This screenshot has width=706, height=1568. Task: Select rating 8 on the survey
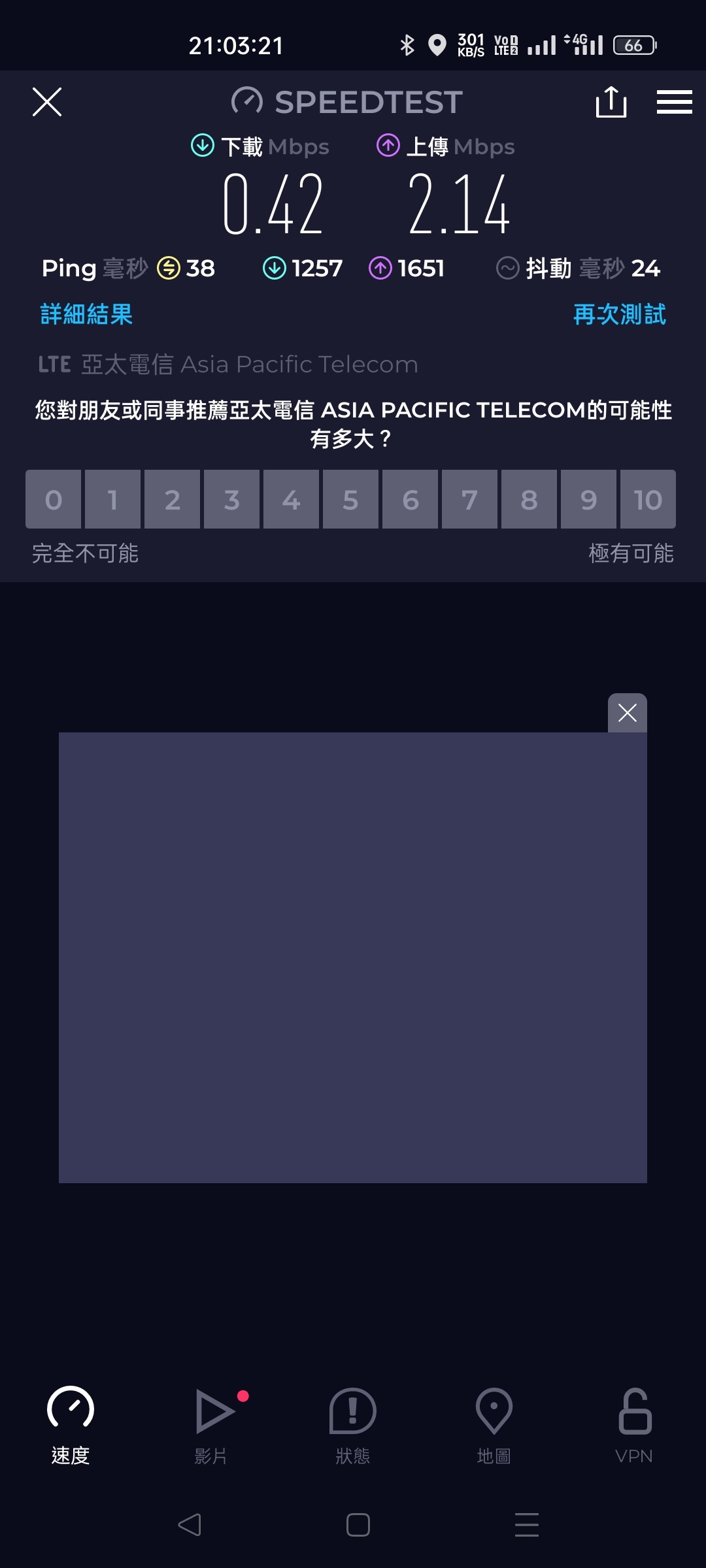(529, 500)
